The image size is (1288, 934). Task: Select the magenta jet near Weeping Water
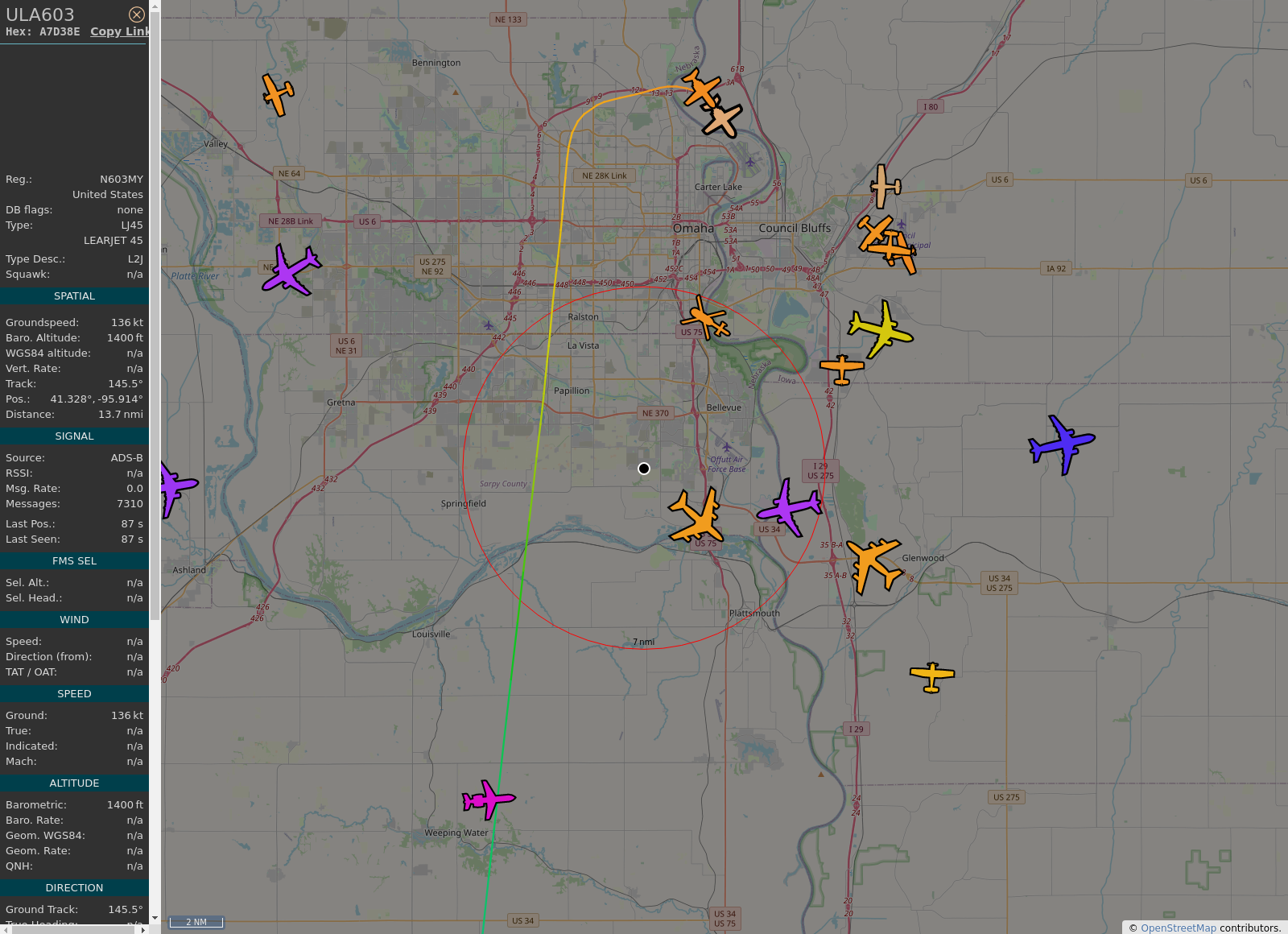tap(488, 800)
